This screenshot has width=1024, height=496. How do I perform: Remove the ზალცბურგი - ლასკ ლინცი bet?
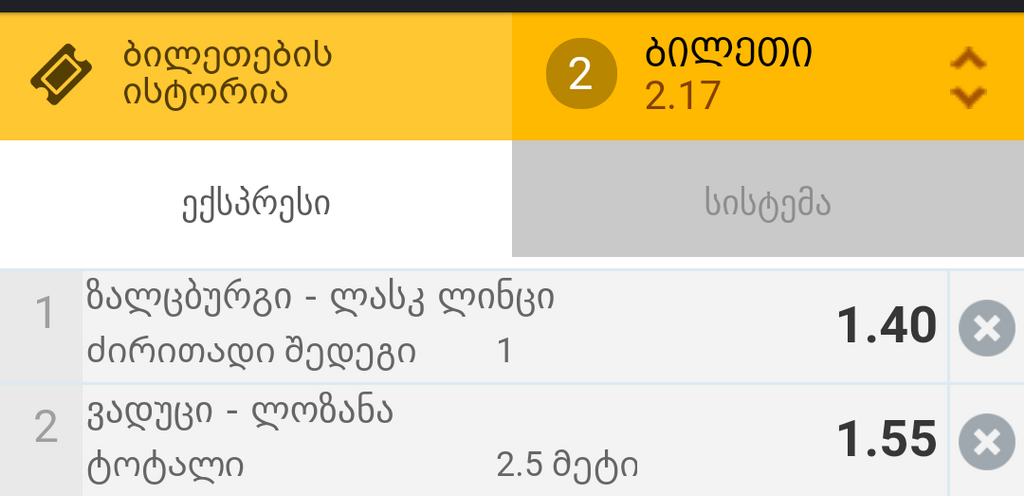coord(986,327)
